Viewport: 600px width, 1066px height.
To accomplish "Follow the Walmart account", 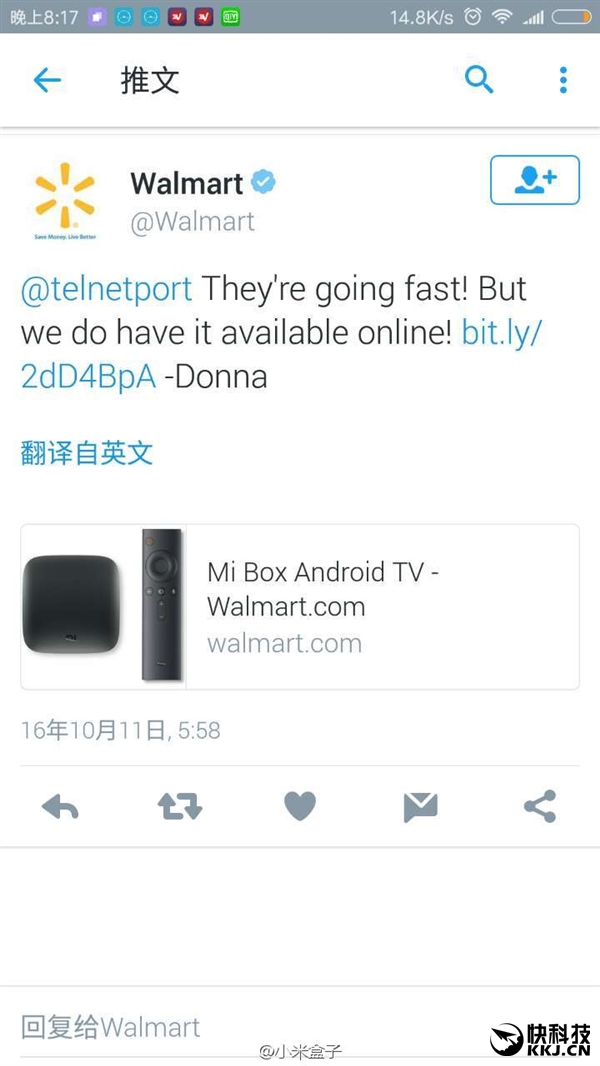I will pyautogui.click(x=534, y=180).
